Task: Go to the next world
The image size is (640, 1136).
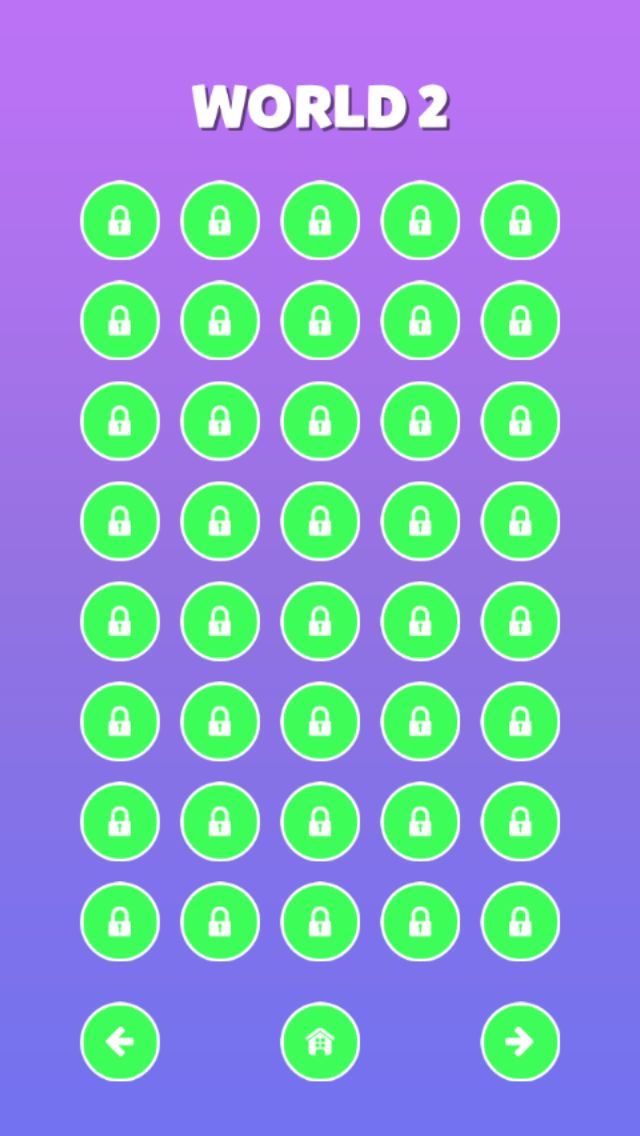Action: [520, 1042]
